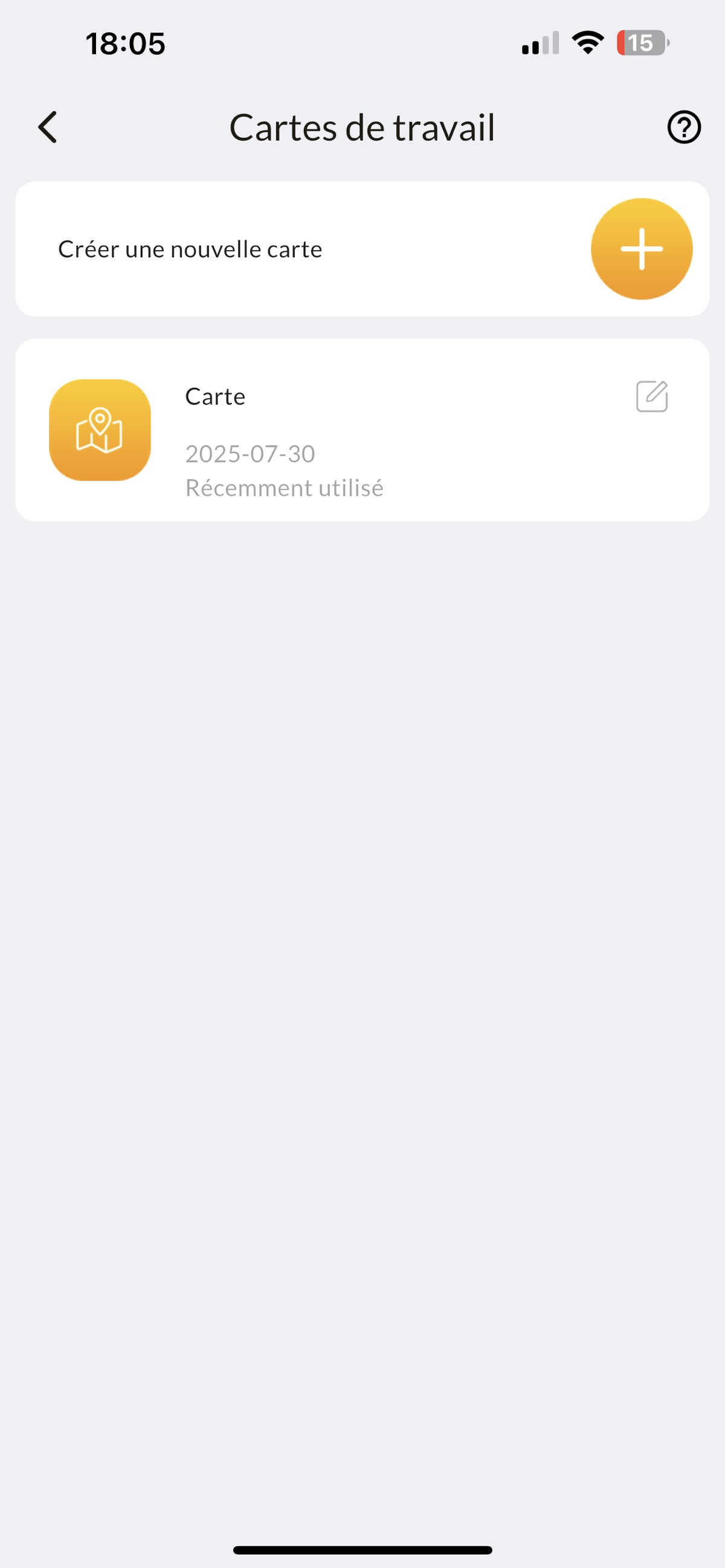725x1568 pixels.
Task: Open the help question mark icon
Action: click(683, 127)
